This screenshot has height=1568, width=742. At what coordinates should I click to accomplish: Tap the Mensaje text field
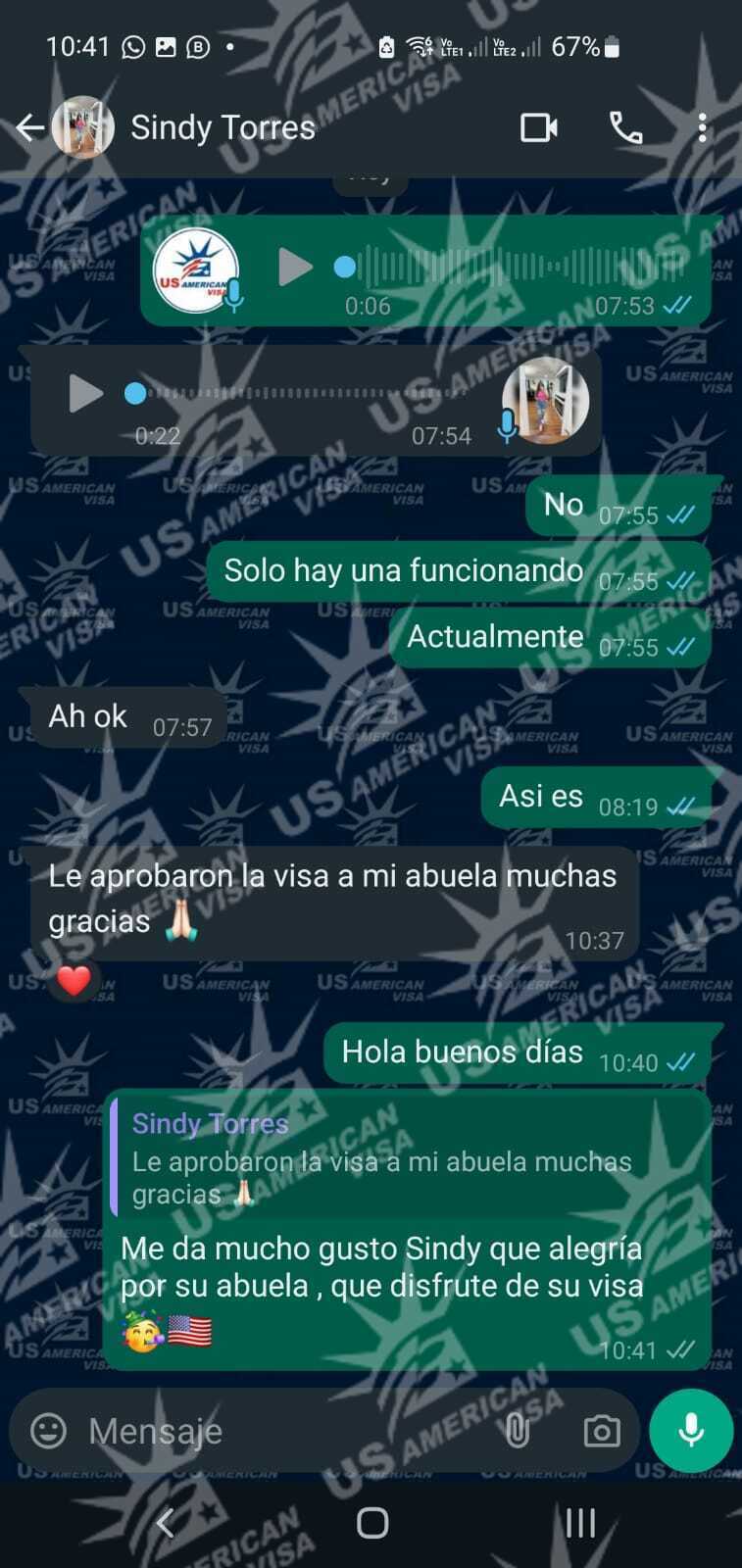pyautogui.click(x=284, y=1431)
